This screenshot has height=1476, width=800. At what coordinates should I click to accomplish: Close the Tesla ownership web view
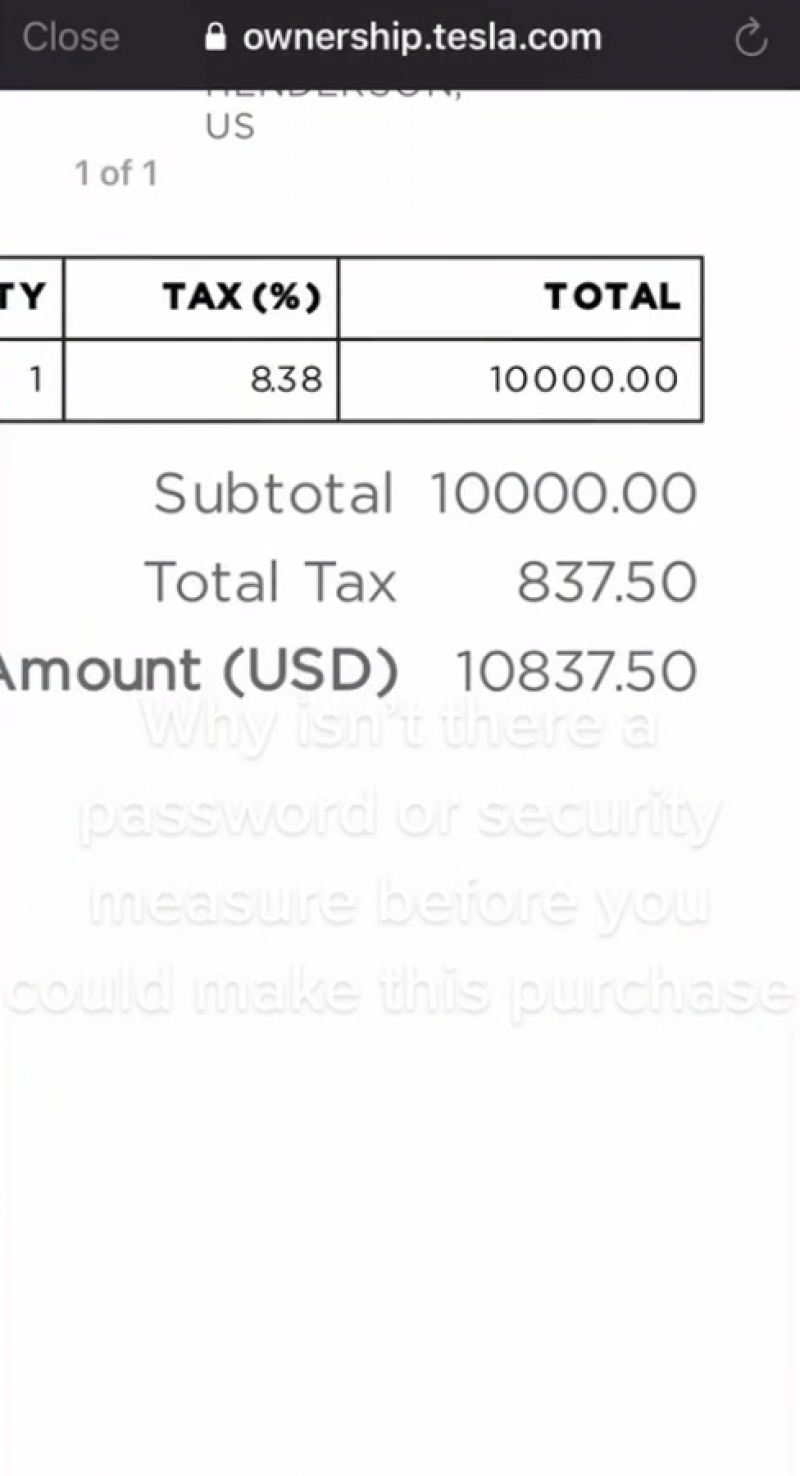tap(71, 38)
